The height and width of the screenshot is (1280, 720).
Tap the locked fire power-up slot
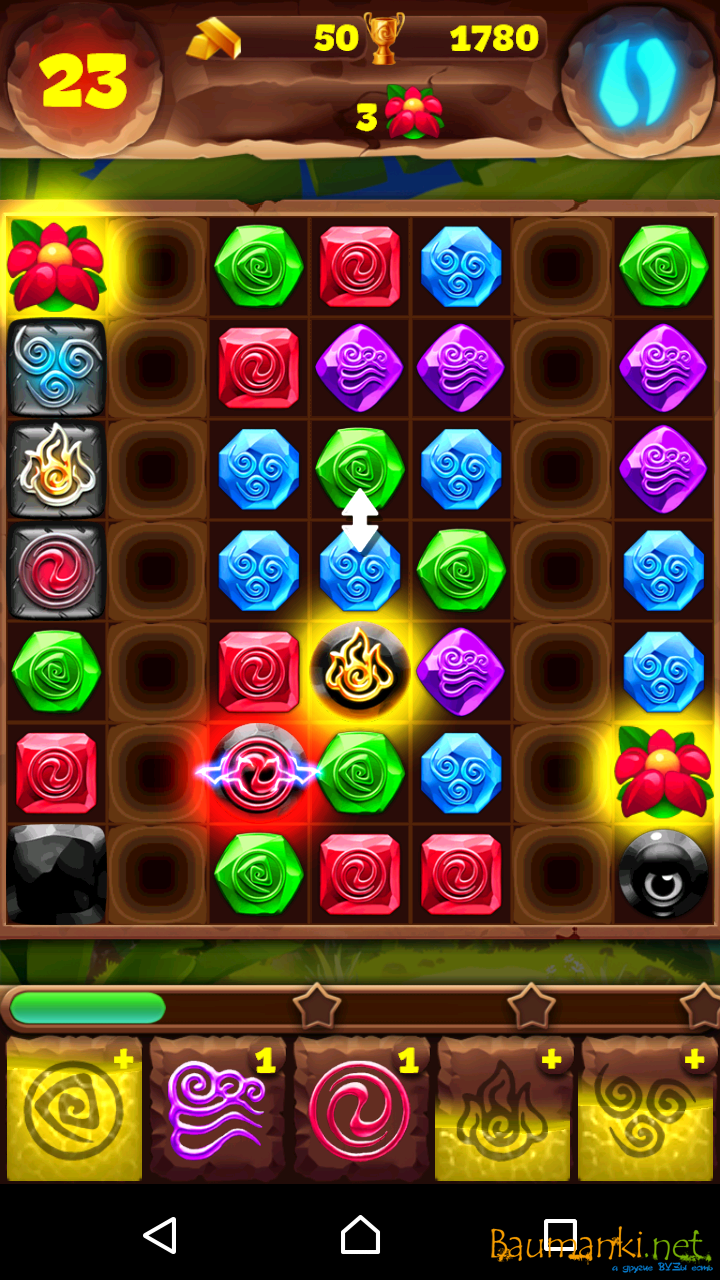click(503, 1108)
